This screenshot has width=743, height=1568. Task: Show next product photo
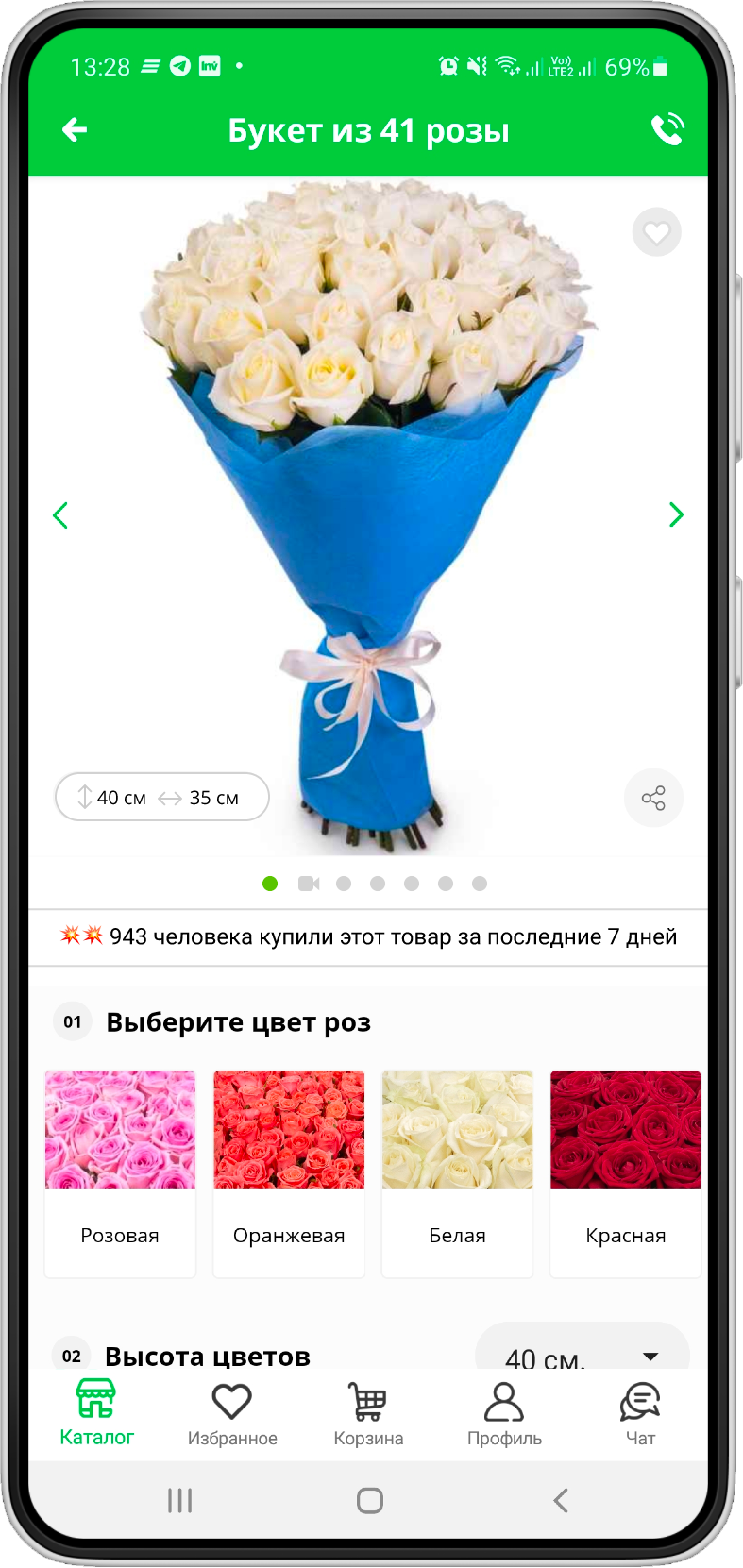pos(676,514)
